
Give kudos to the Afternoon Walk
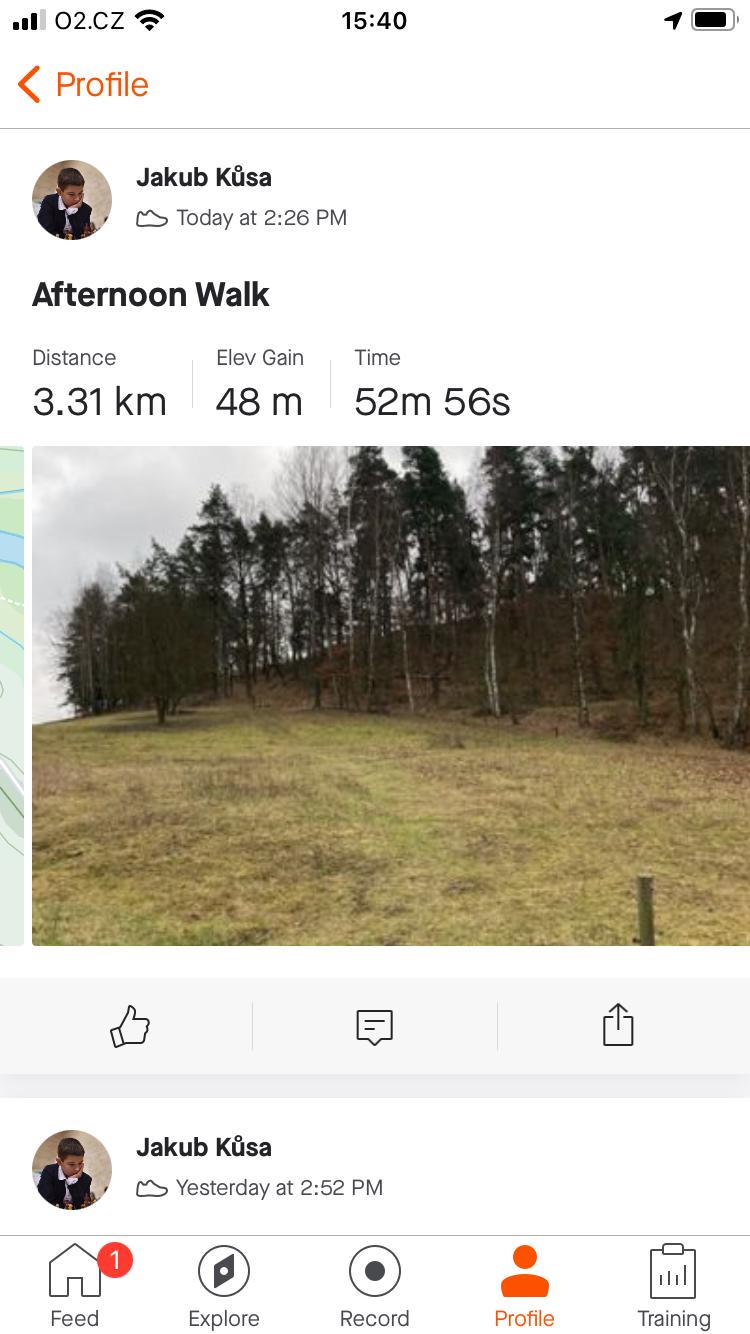tap(130, 1026)
